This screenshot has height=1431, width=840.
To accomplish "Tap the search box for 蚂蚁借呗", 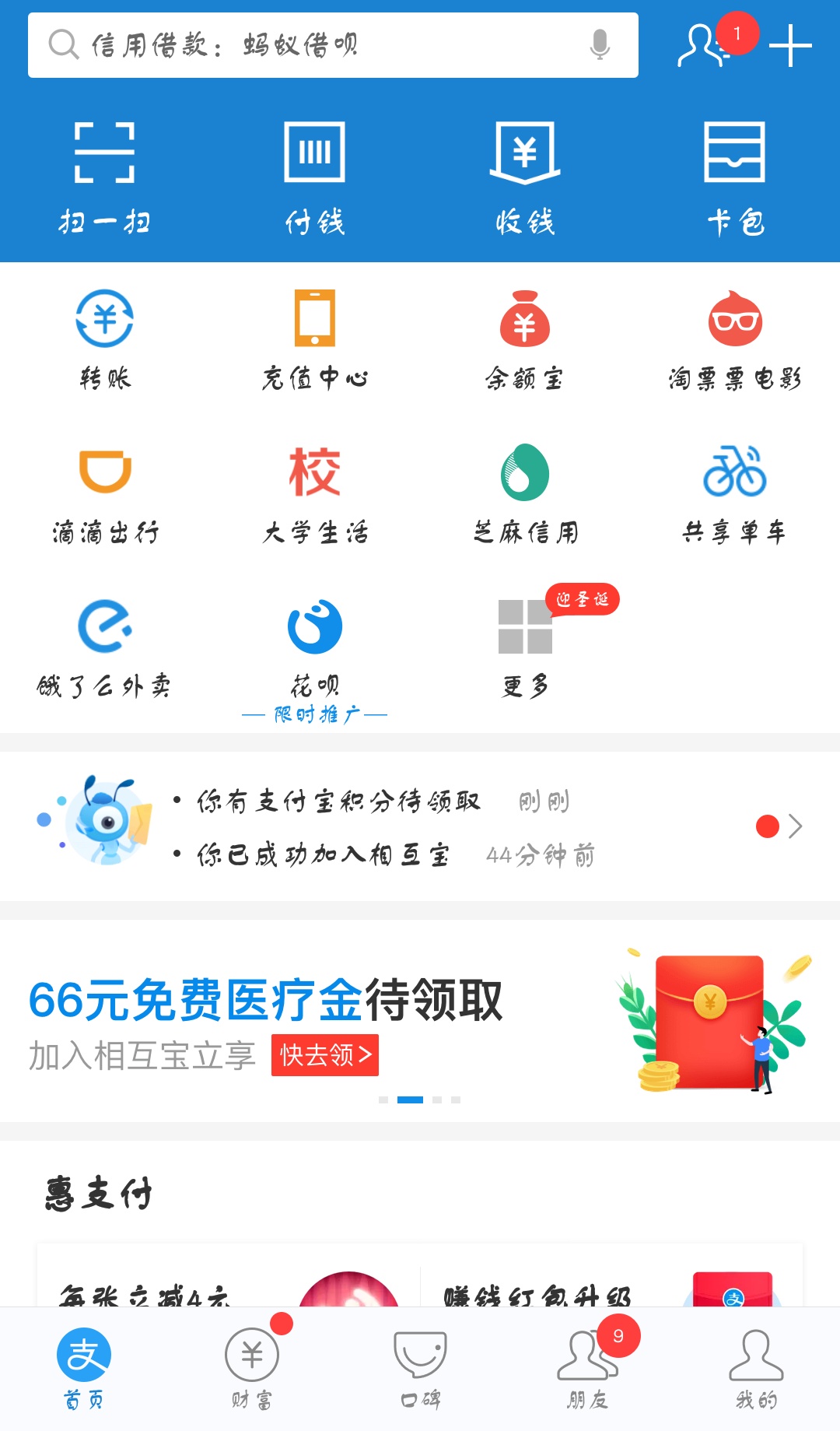I will (311, 45).
